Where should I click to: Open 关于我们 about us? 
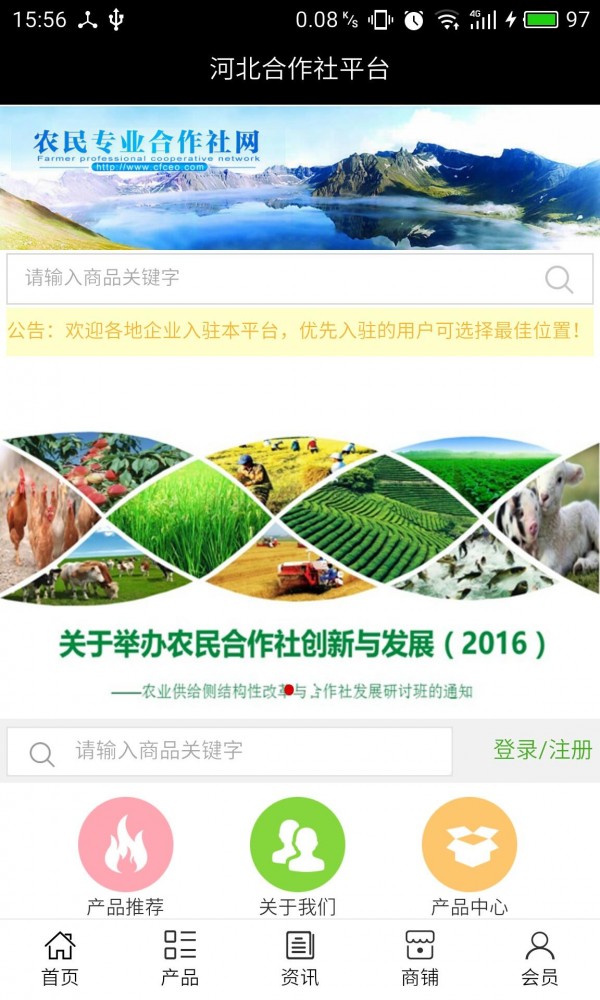pyautogui.click(x=297, y=857)
